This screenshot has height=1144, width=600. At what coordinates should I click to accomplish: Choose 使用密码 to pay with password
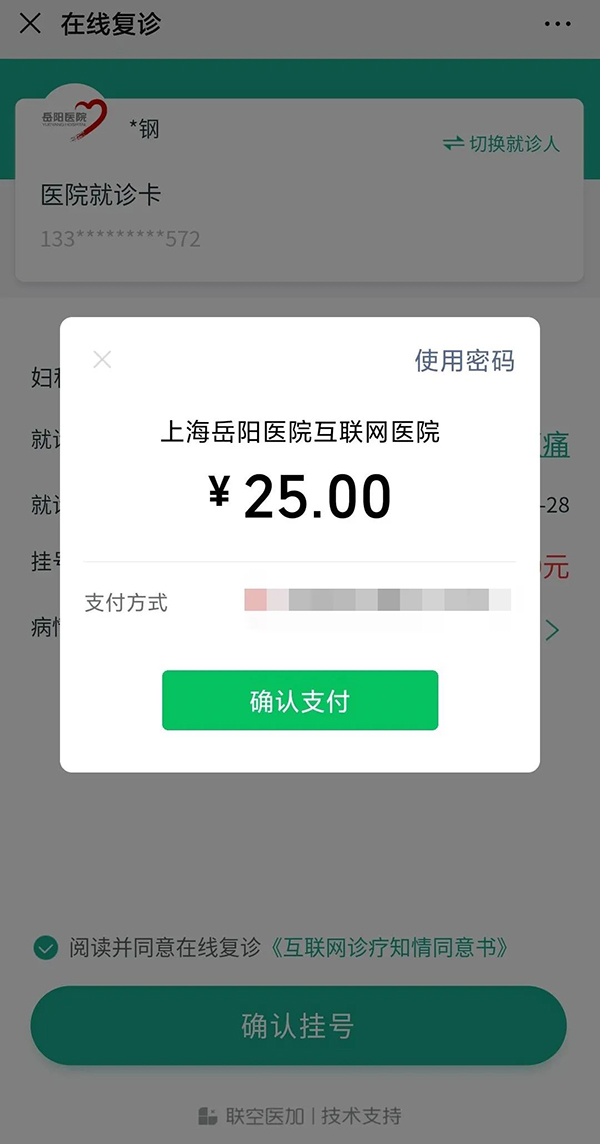(464, 361)
